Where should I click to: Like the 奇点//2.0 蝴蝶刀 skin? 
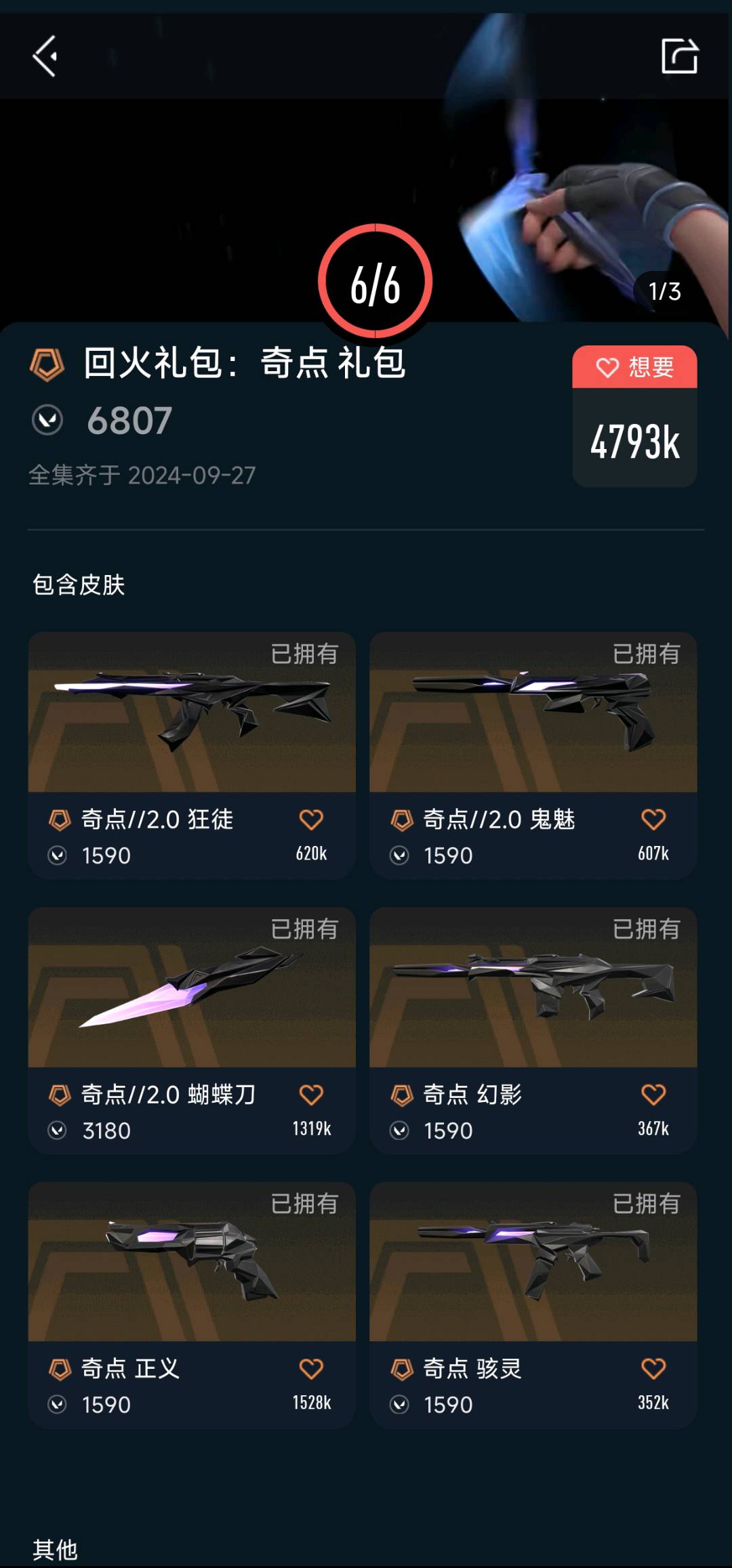pyautogui.click(x=311, y=1095)
